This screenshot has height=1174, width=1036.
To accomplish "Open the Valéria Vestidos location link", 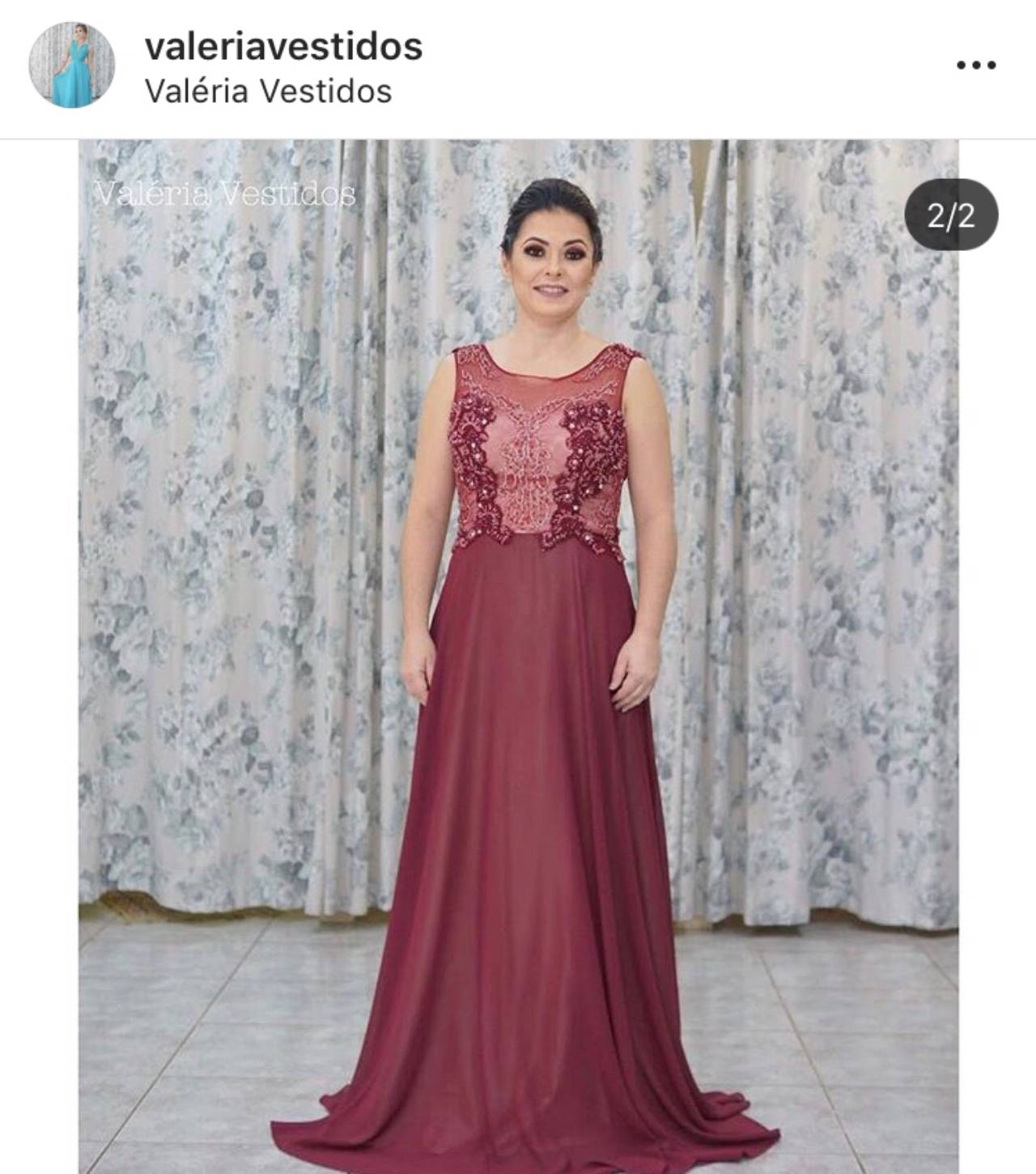I will point(268,91).
